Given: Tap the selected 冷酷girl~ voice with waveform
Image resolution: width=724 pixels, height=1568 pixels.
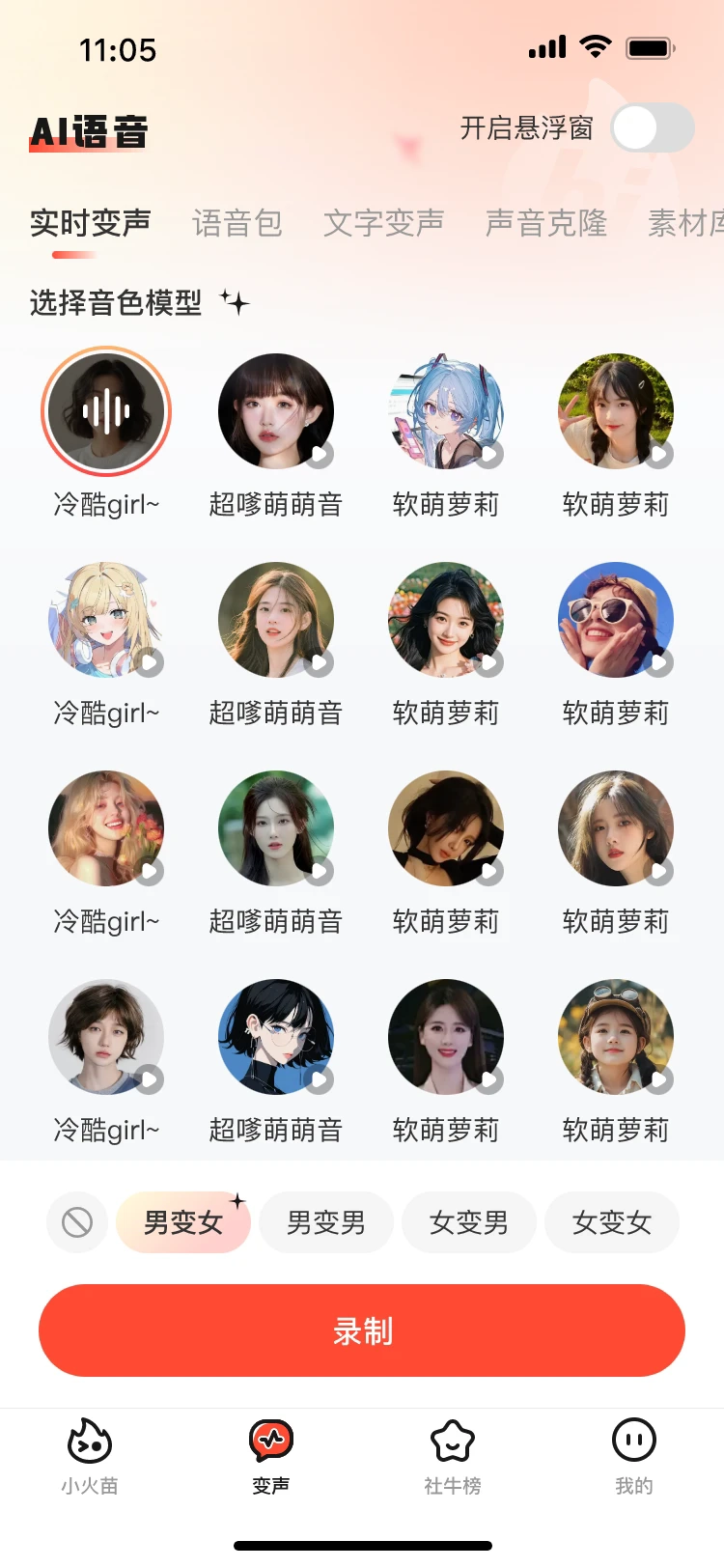Looking at the screenshot, I should point(106,411).
